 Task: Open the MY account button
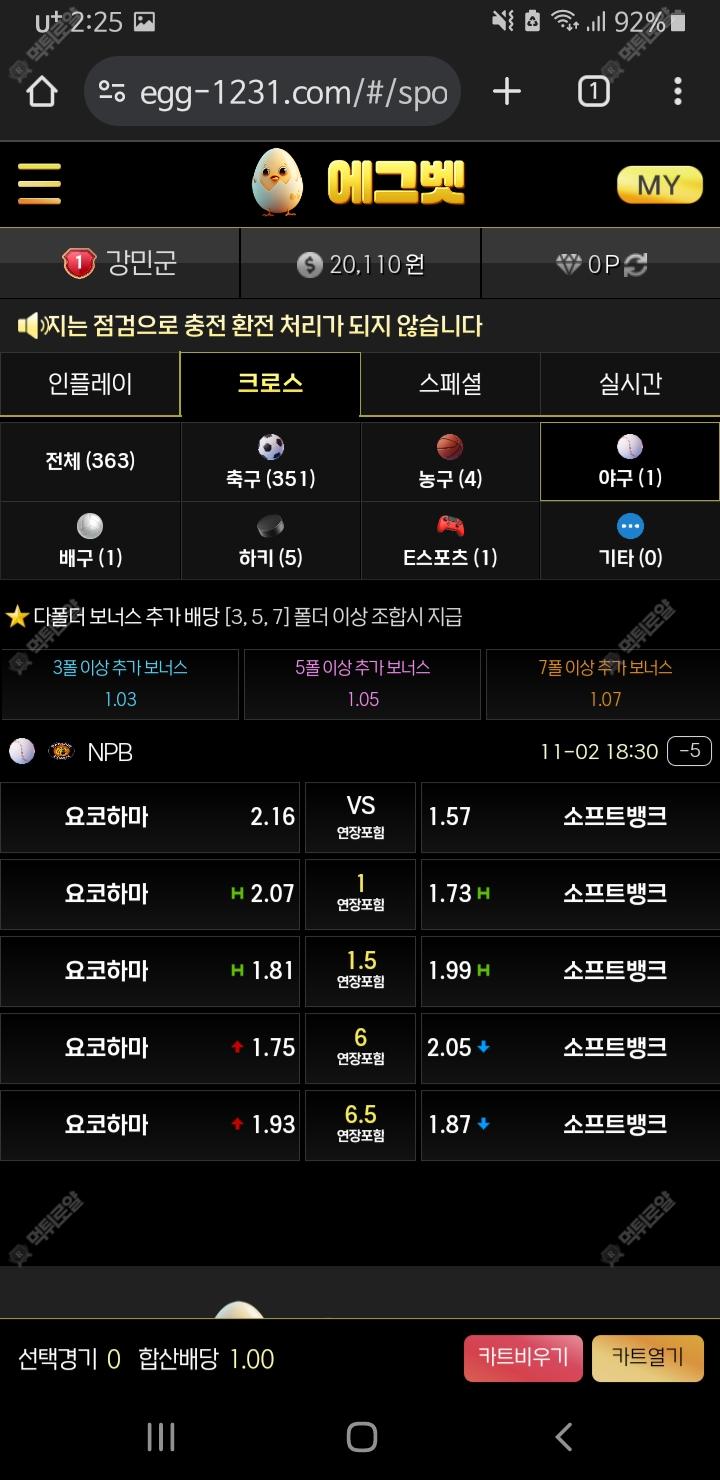659,185
